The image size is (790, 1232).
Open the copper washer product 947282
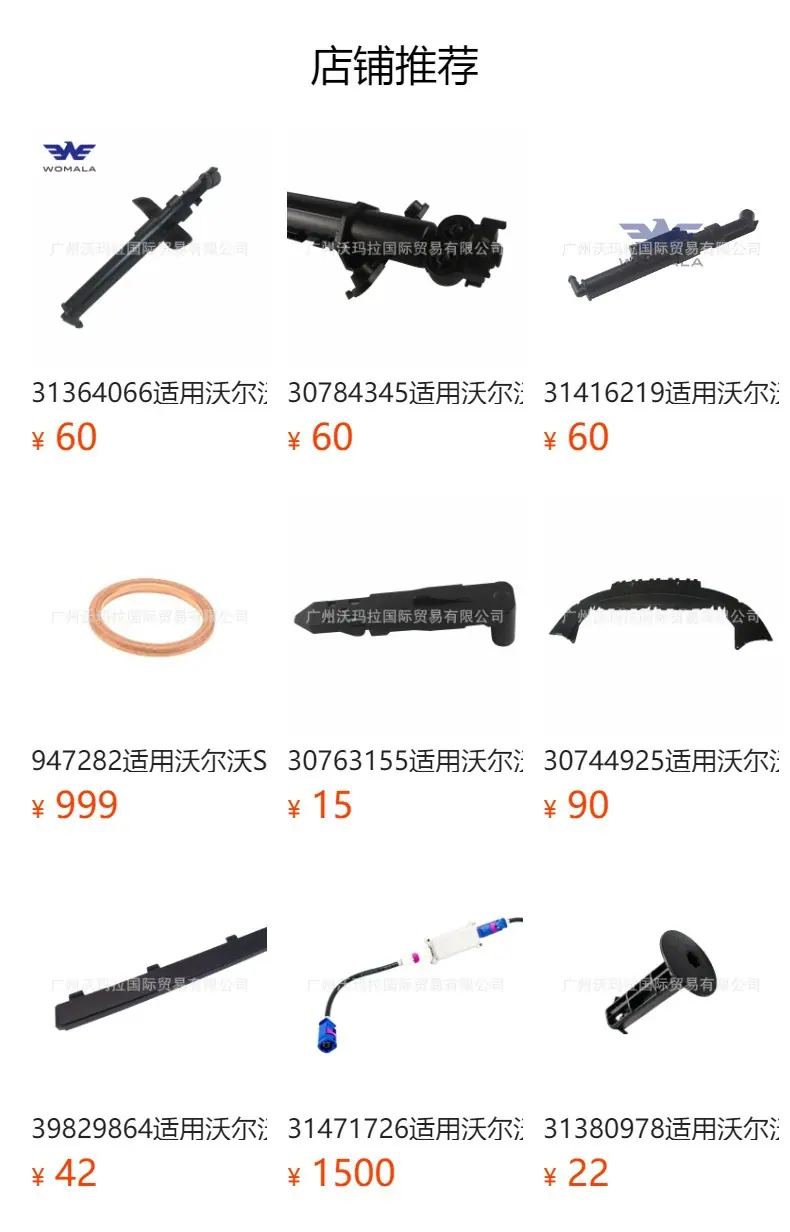click(149, 660)
